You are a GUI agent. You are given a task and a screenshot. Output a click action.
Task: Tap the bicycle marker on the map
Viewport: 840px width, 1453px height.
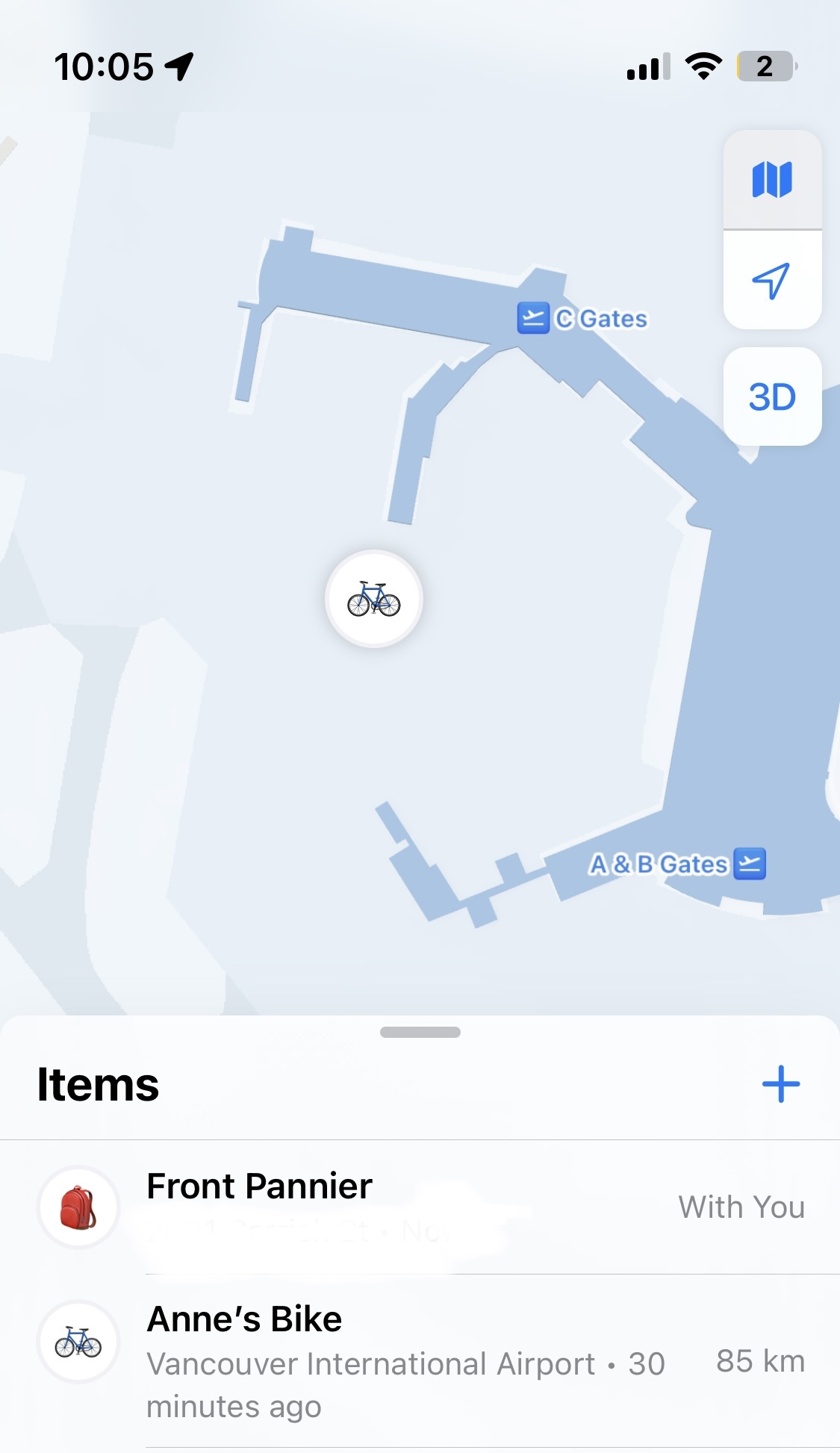coord(374,599)
